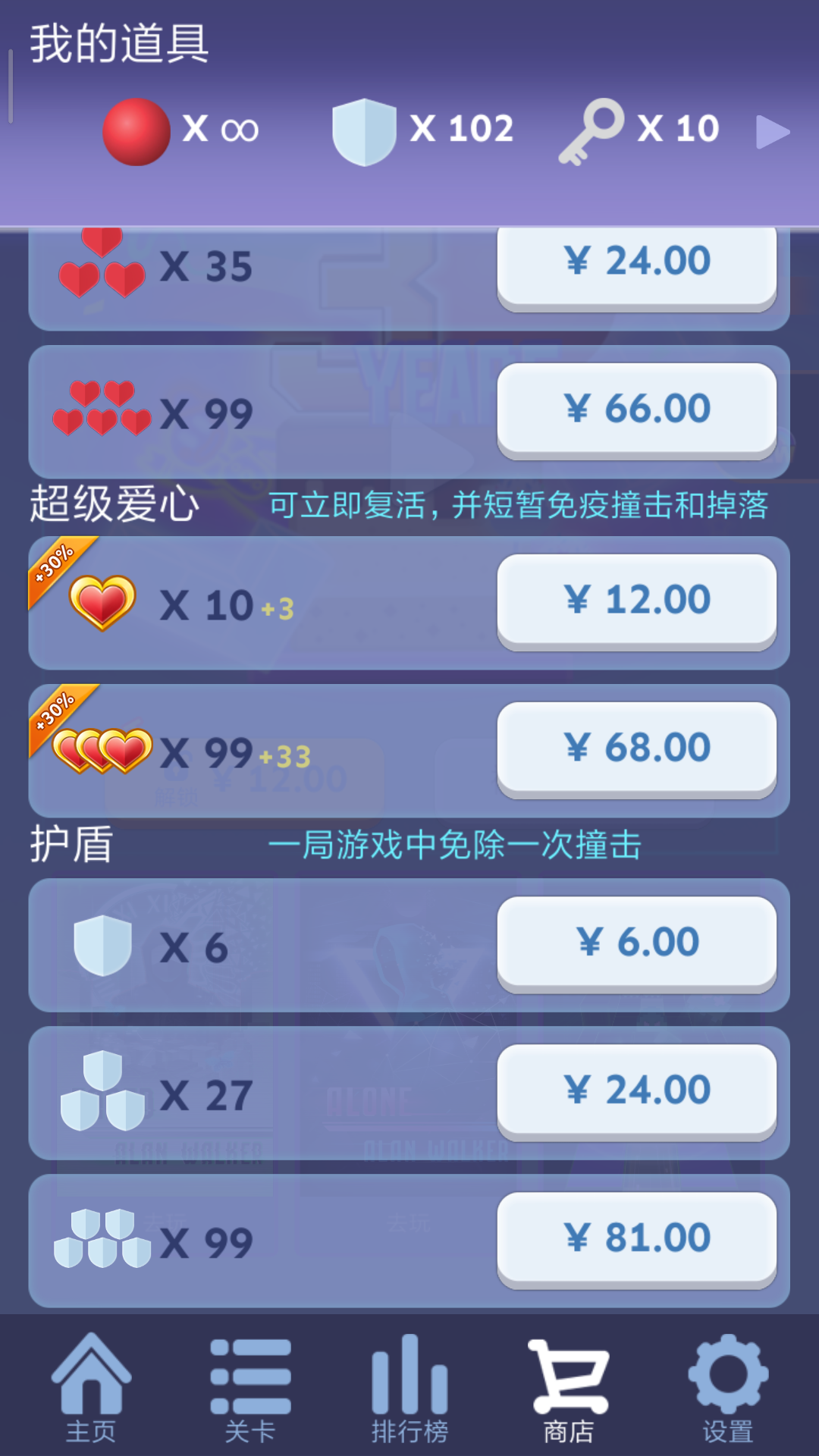Open the 关卡 levels tab
The height and width of the screenshot is (1456, 819).
pos(250,1388)
